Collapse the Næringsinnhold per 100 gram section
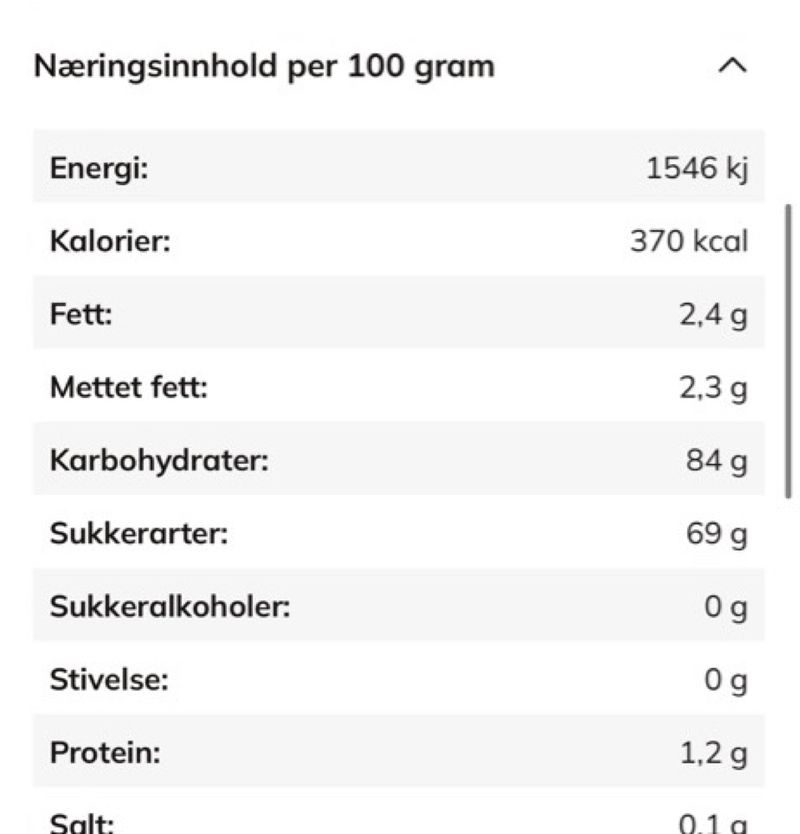Screen dimensions: 800x834 pyautogui.click(x=732, y=66)
